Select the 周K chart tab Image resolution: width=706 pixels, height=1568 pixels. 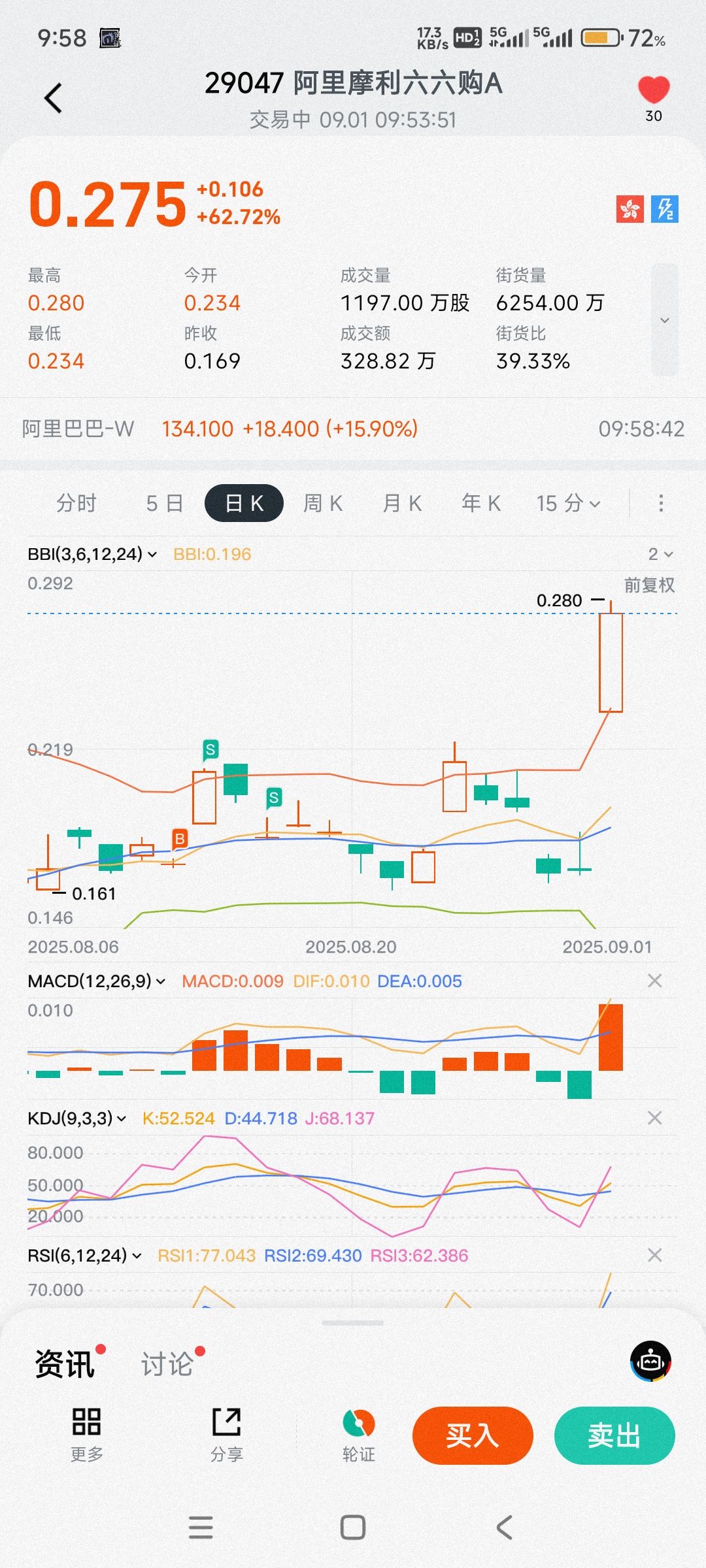[x=323, y=503]
